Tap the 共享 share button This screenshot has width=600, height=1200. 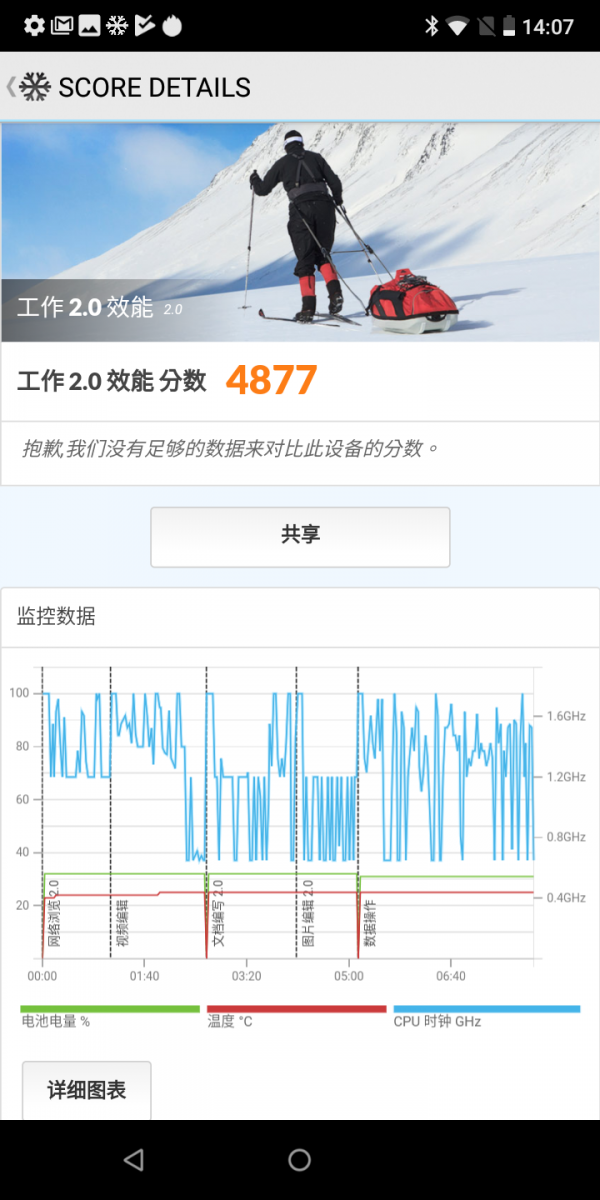tap(300, 537)
